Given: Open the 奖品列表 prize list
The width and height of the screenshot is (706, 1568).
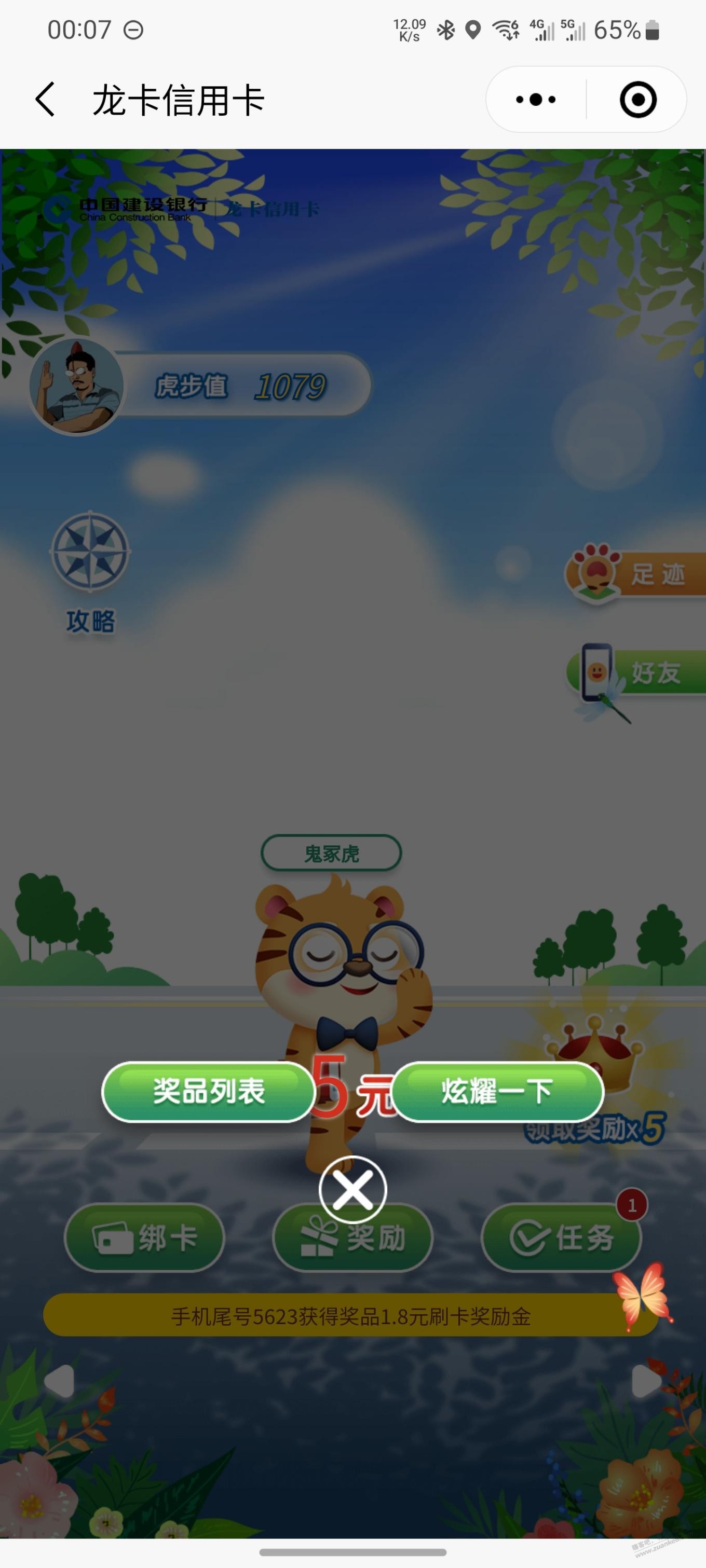Looking at the screenshot, I should (x=208, y=1091).
